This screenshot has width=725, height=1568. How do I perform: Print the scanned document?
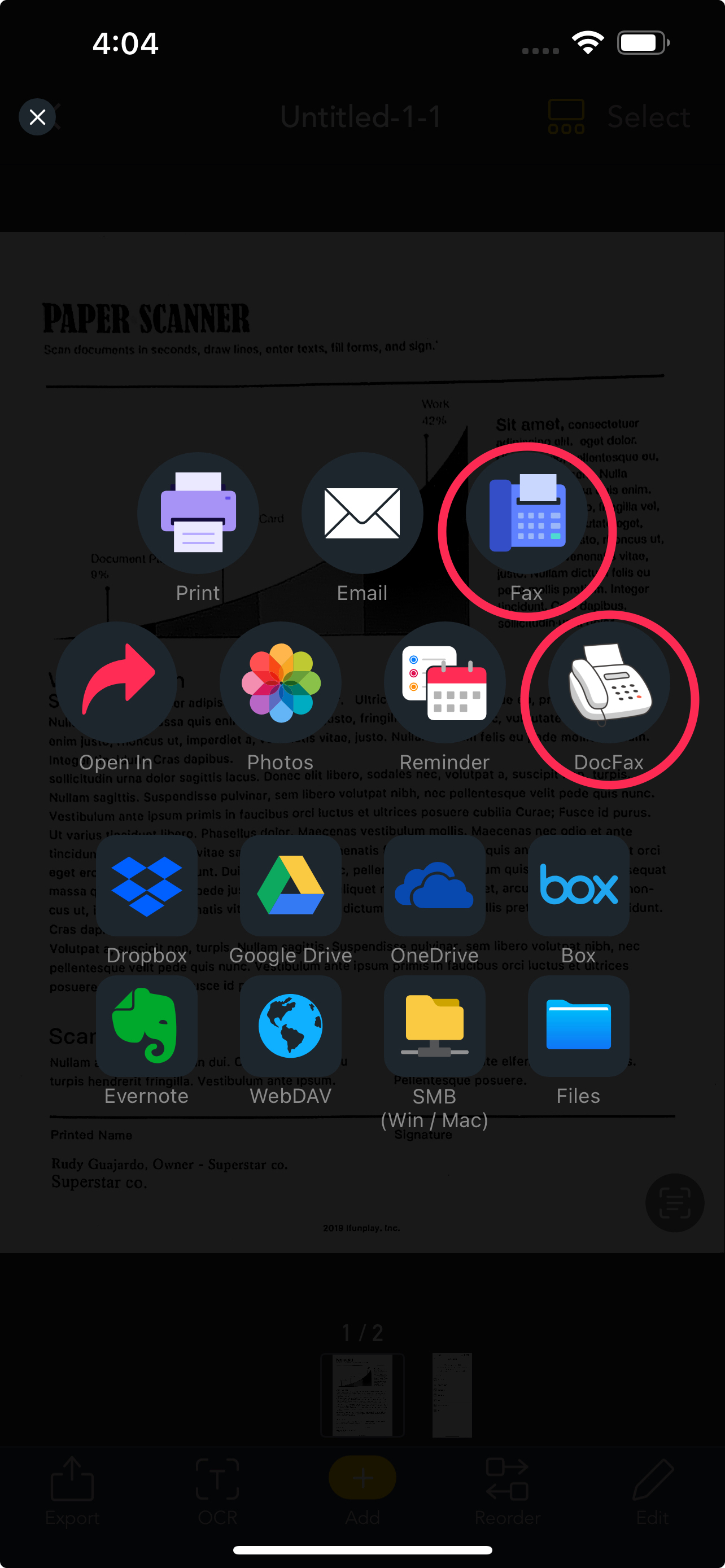[x=198, y=513]
